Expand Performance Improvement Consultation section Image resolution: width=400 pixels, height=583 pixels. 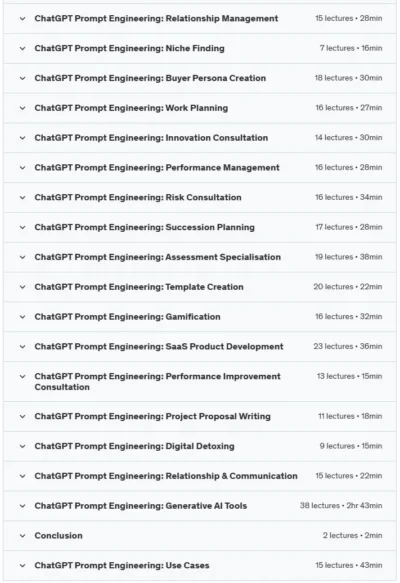point(200,381)
